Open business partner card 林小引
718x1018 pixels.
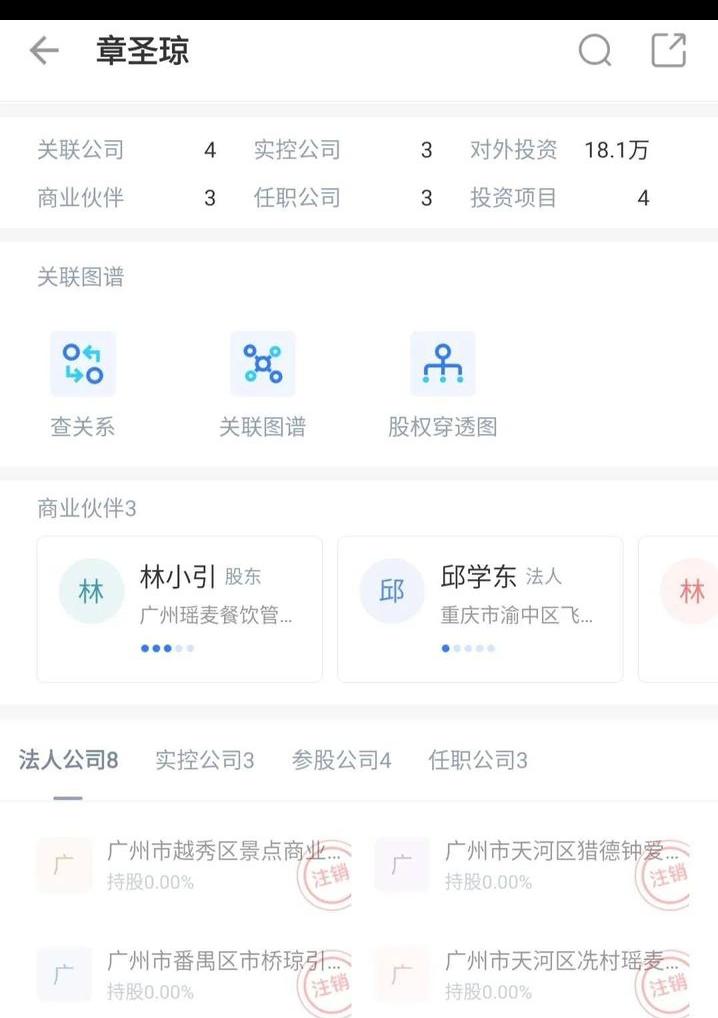coord(180,608)
